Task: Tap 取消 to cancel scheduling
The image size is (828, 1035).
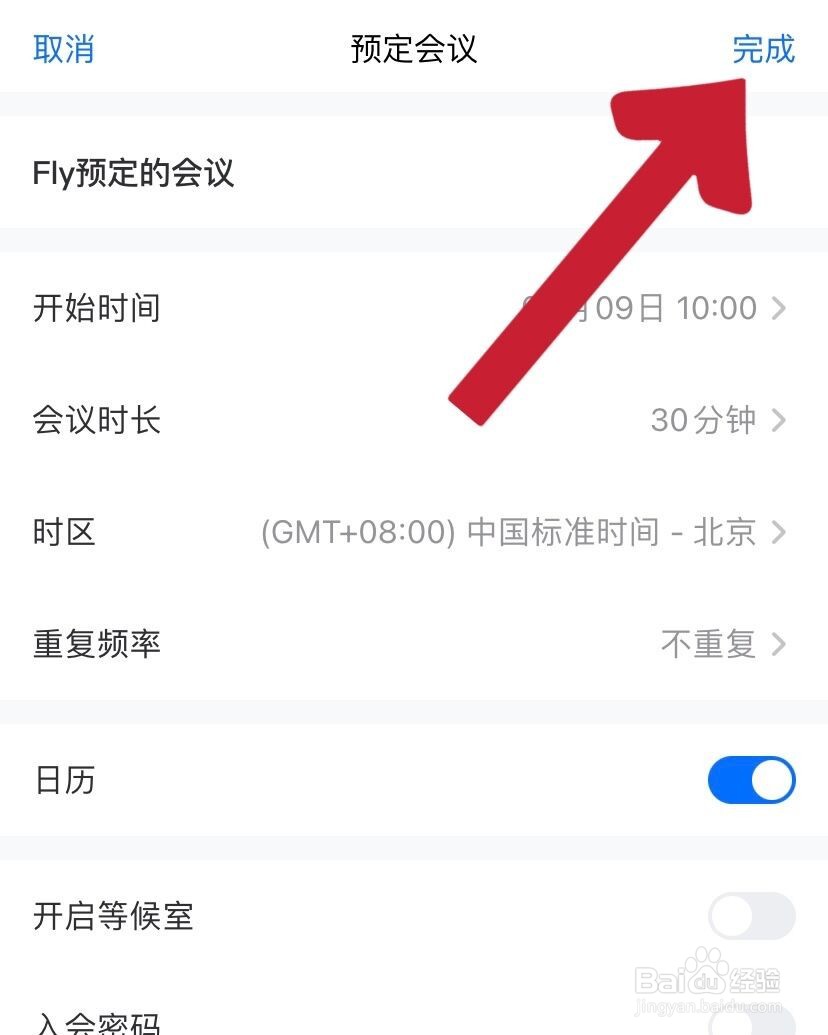Action: point(63,48)
